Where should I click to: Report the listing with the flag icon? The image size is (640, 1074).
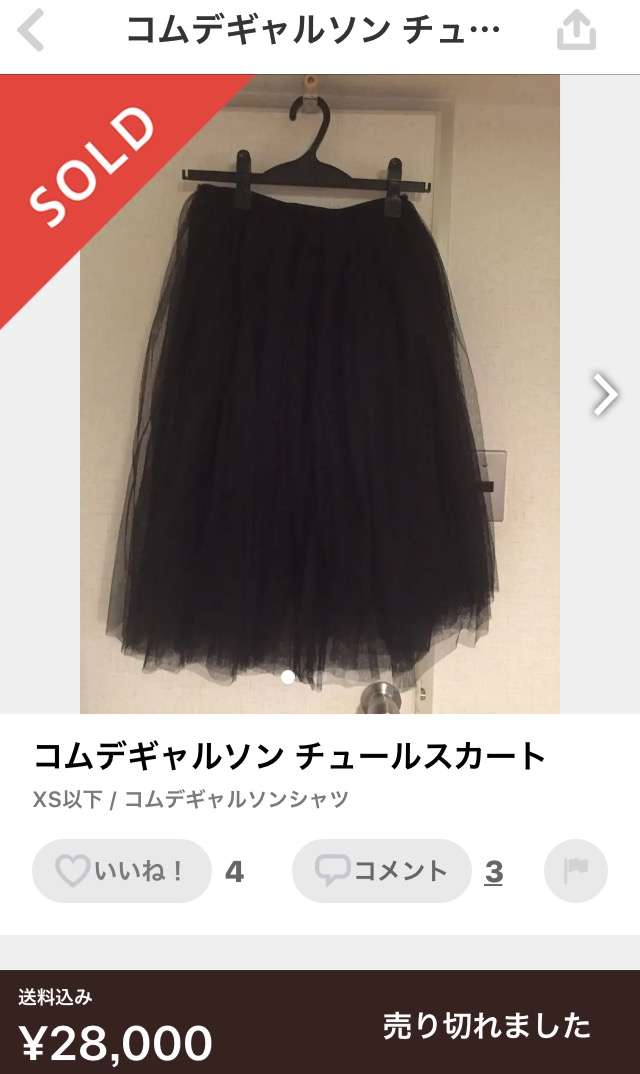(576, 871)
